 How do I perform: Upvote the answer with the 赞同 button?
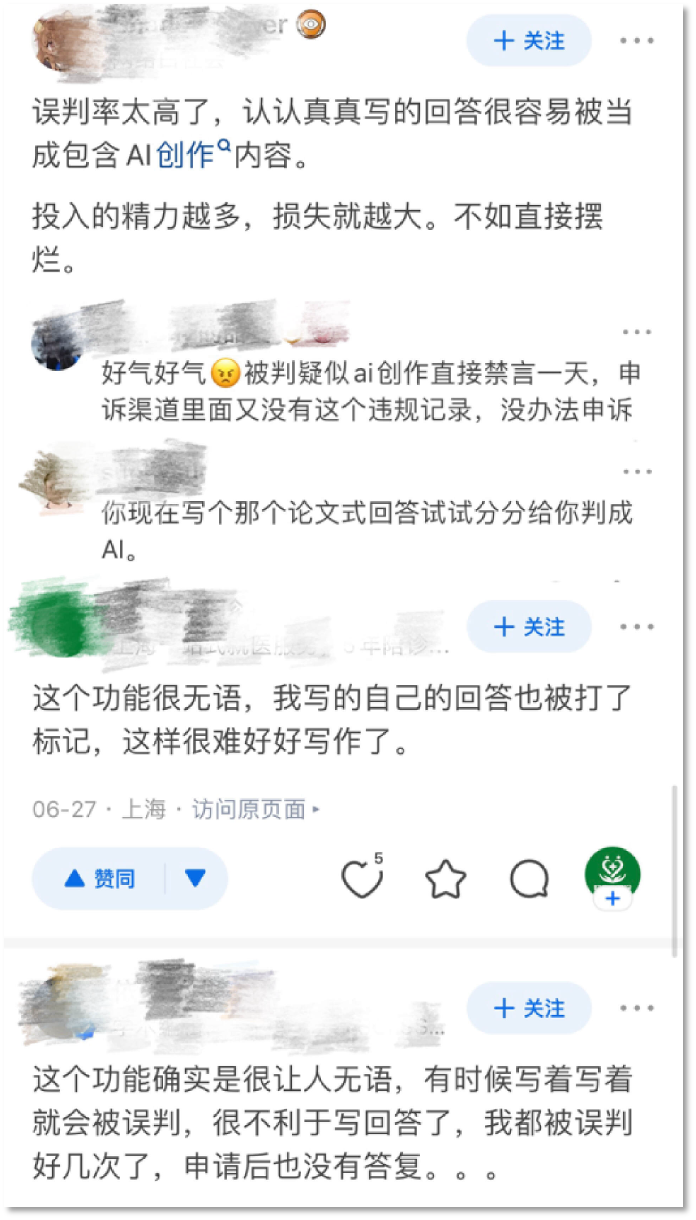(100, 879)
